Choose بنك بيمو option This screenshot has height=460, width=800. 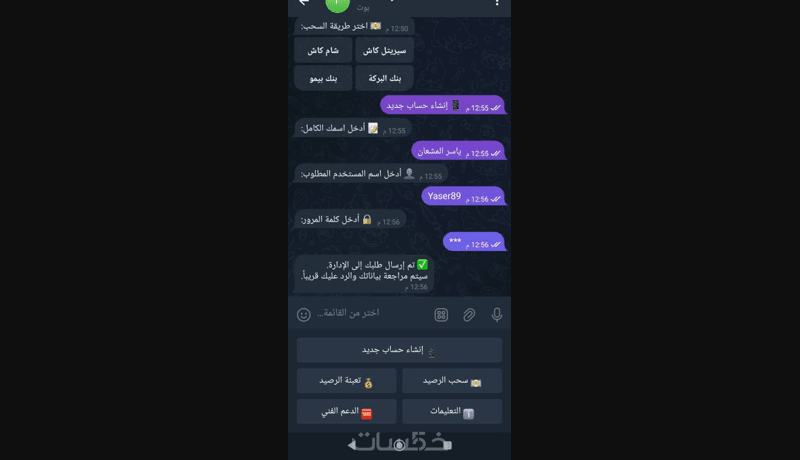pos(323,78)
